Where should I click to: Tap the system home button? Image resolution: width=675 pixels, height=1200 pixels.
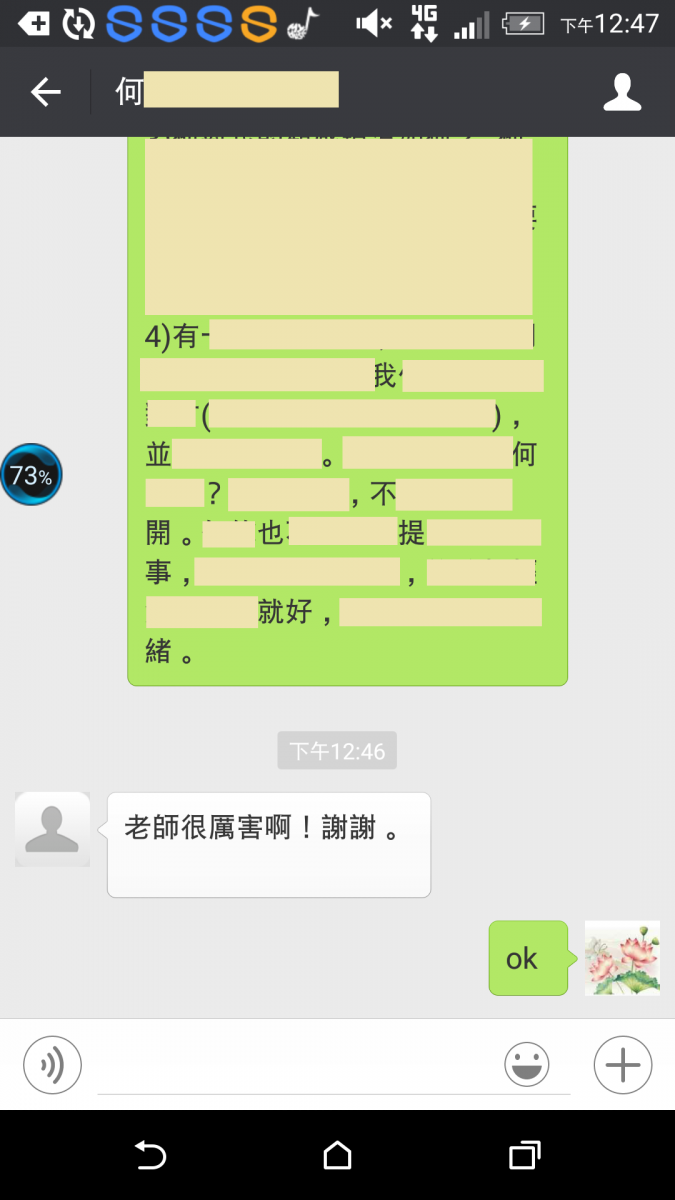pyautogui.click(x=338, y=1156)
